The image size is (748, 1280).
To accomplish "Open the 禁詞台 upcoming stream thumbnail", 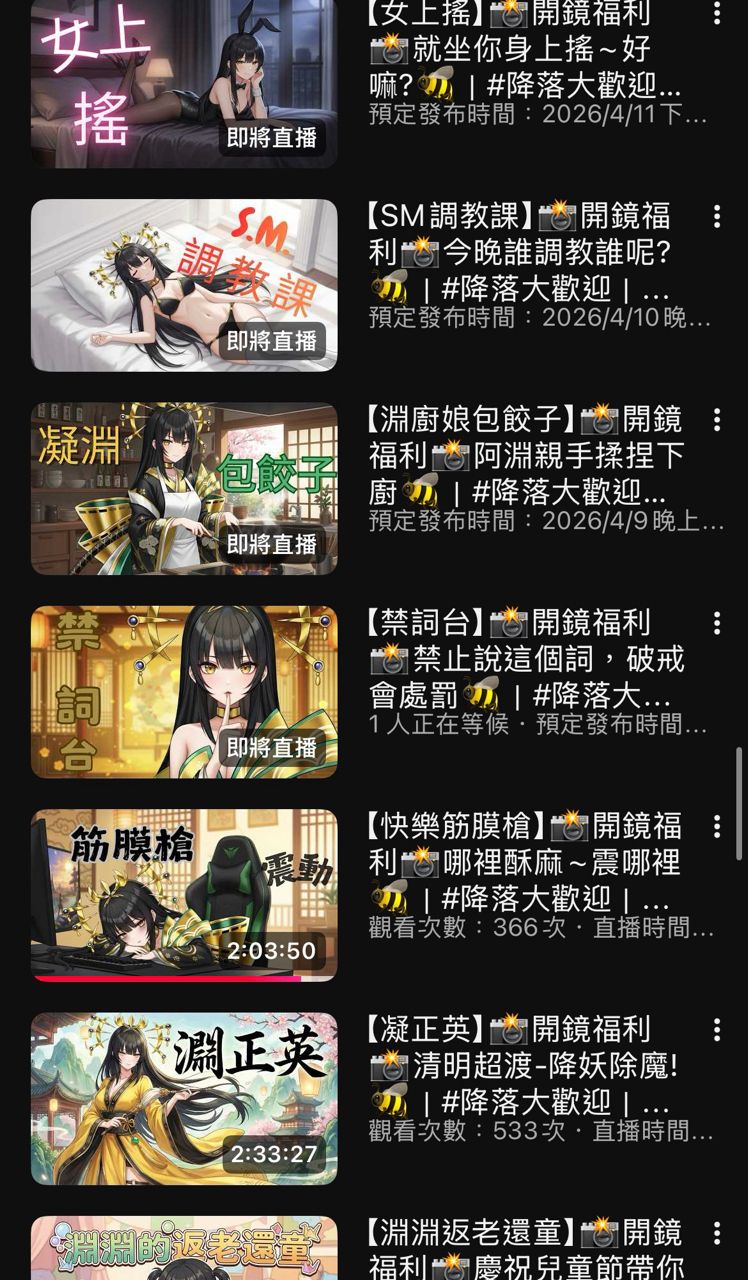I will coord(184,692).
